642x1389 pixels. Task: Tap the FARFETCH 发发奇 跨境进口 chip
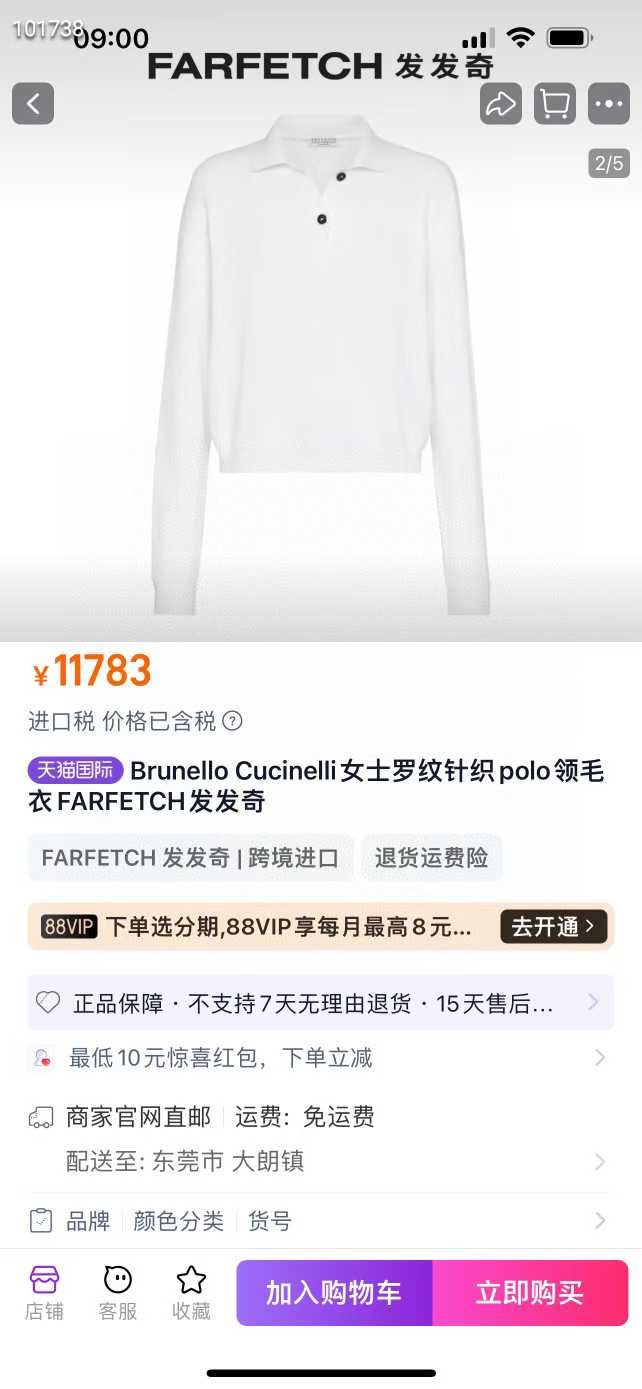190,858
